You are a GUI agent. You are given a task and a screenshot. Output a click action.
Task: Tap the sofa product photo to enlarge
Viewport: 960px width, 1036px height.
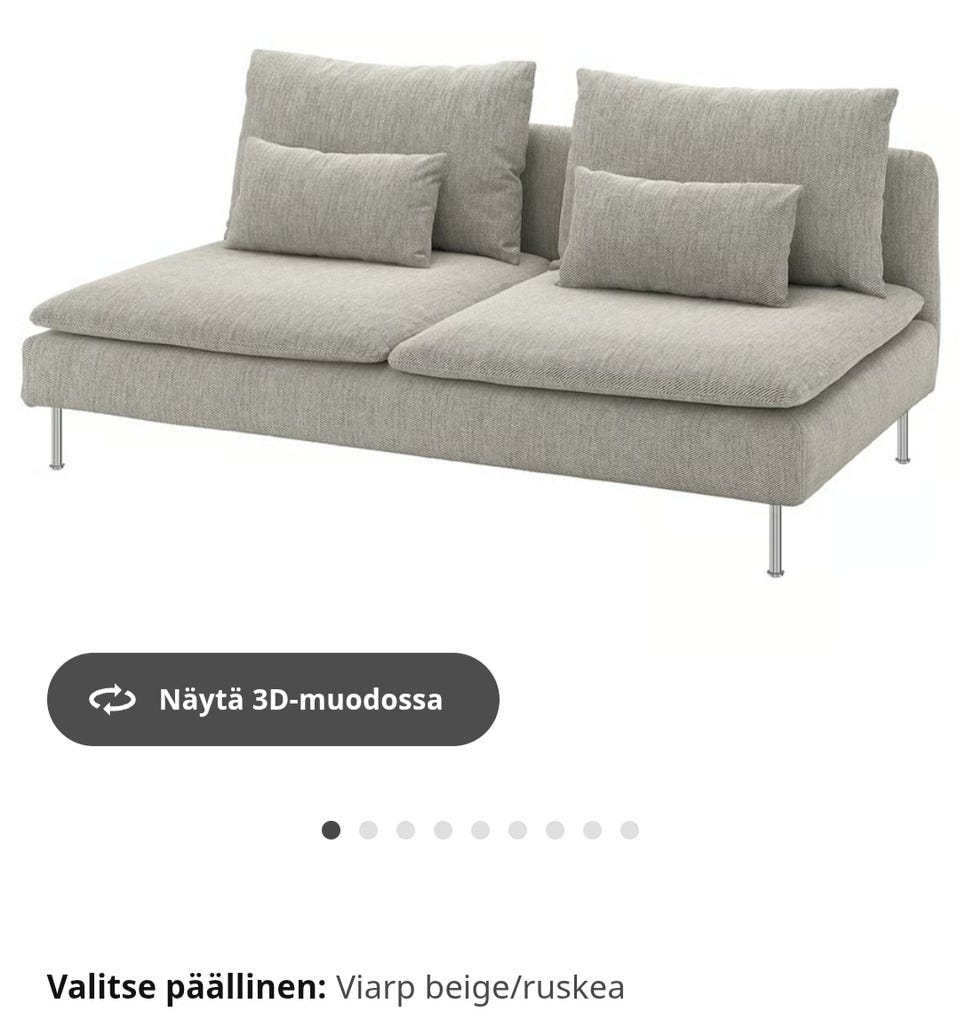(480, 300)
